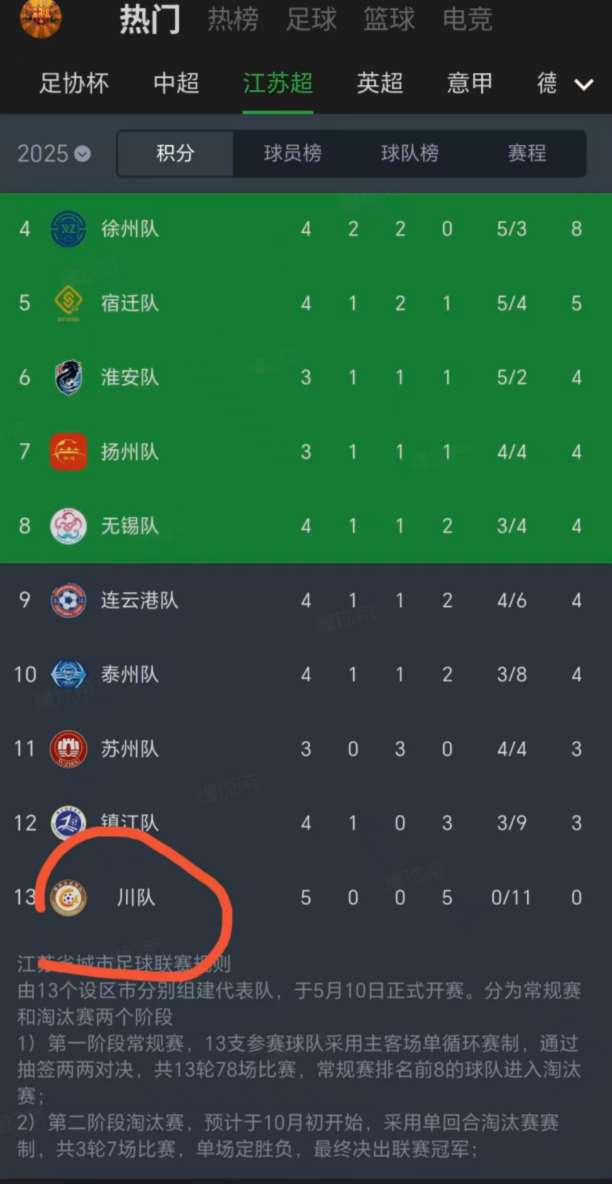This screenshot has width=612, height=1184.
Task: Switch to the 球队榜 segment
Action: click(x=410, y=154)
